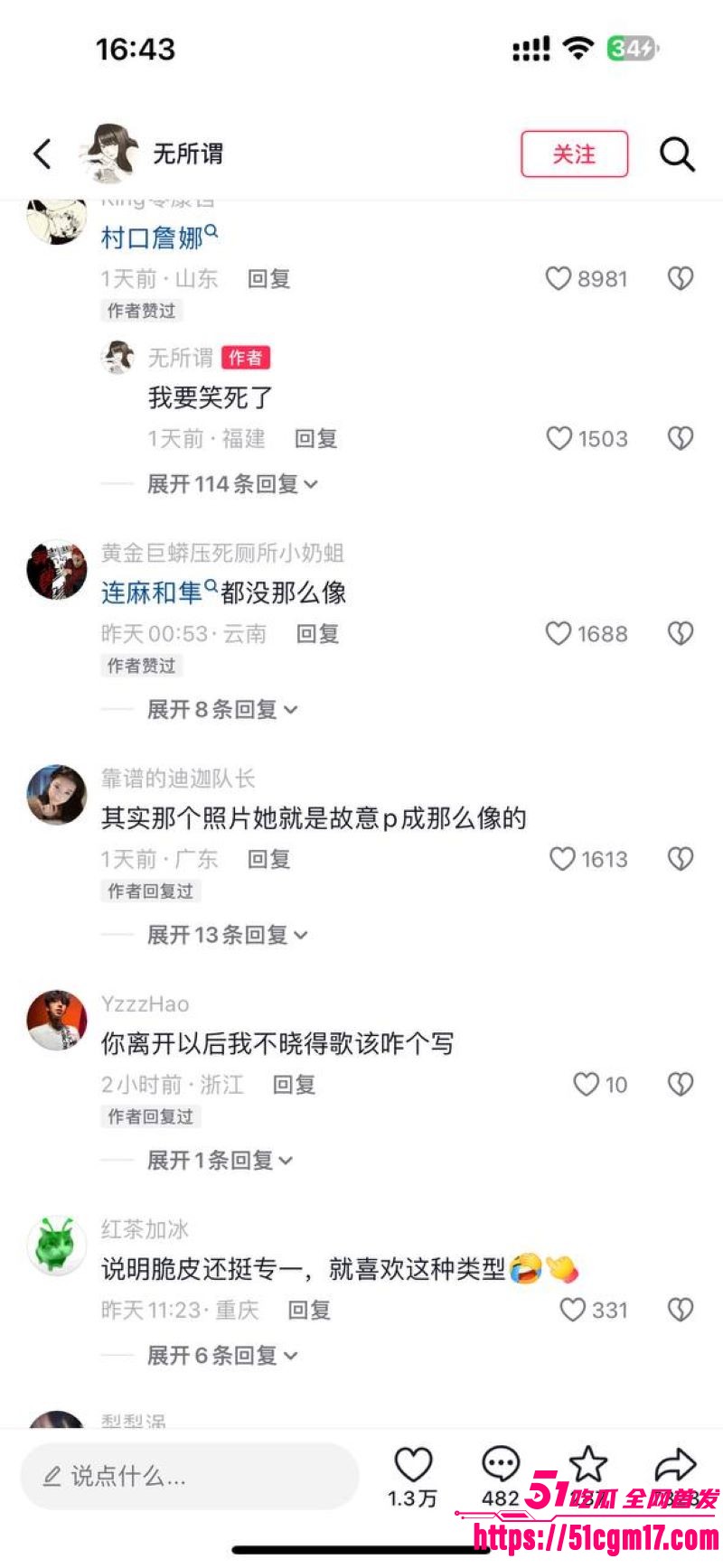Screen dimensions: 723x1568
Task: Open search via the top-right magnifier icon
Action: [x=678, y=154]
